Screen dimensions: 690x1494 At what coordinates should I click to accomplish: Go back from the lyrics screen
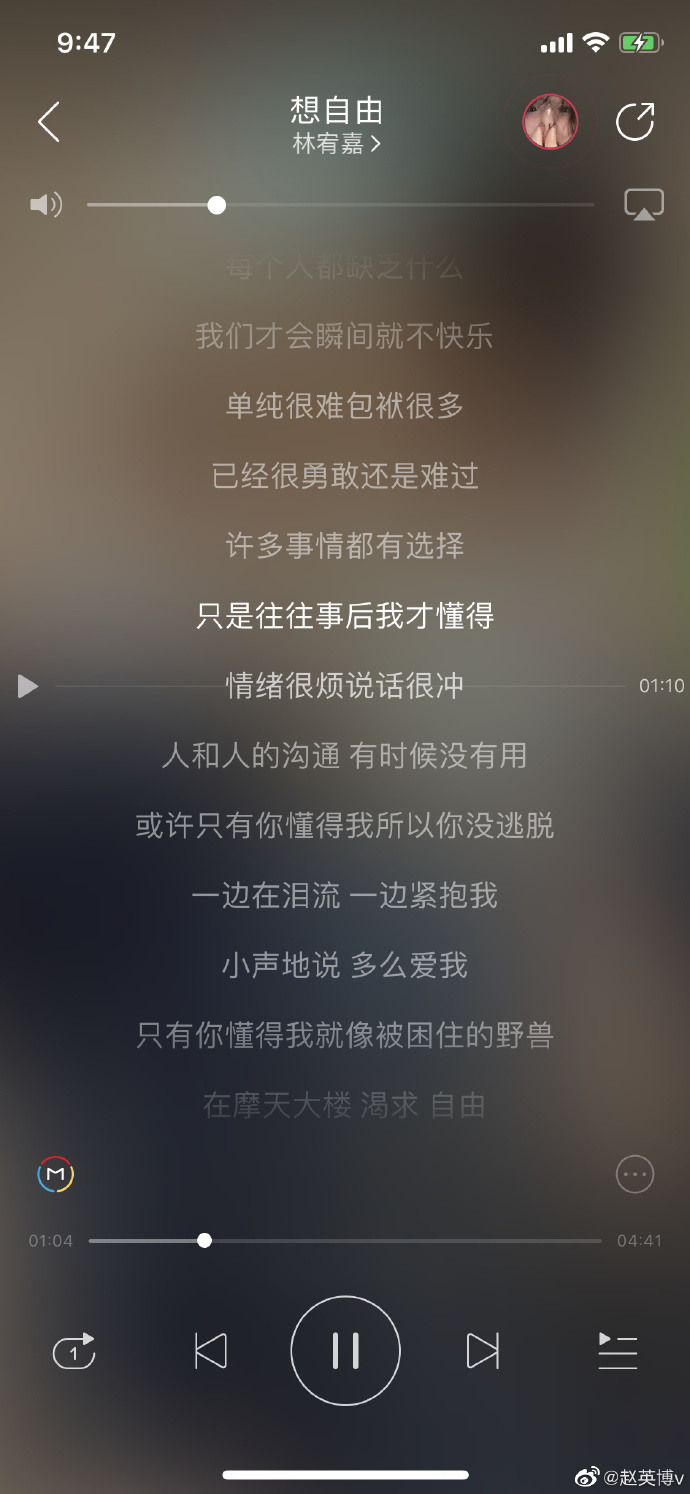48,122
